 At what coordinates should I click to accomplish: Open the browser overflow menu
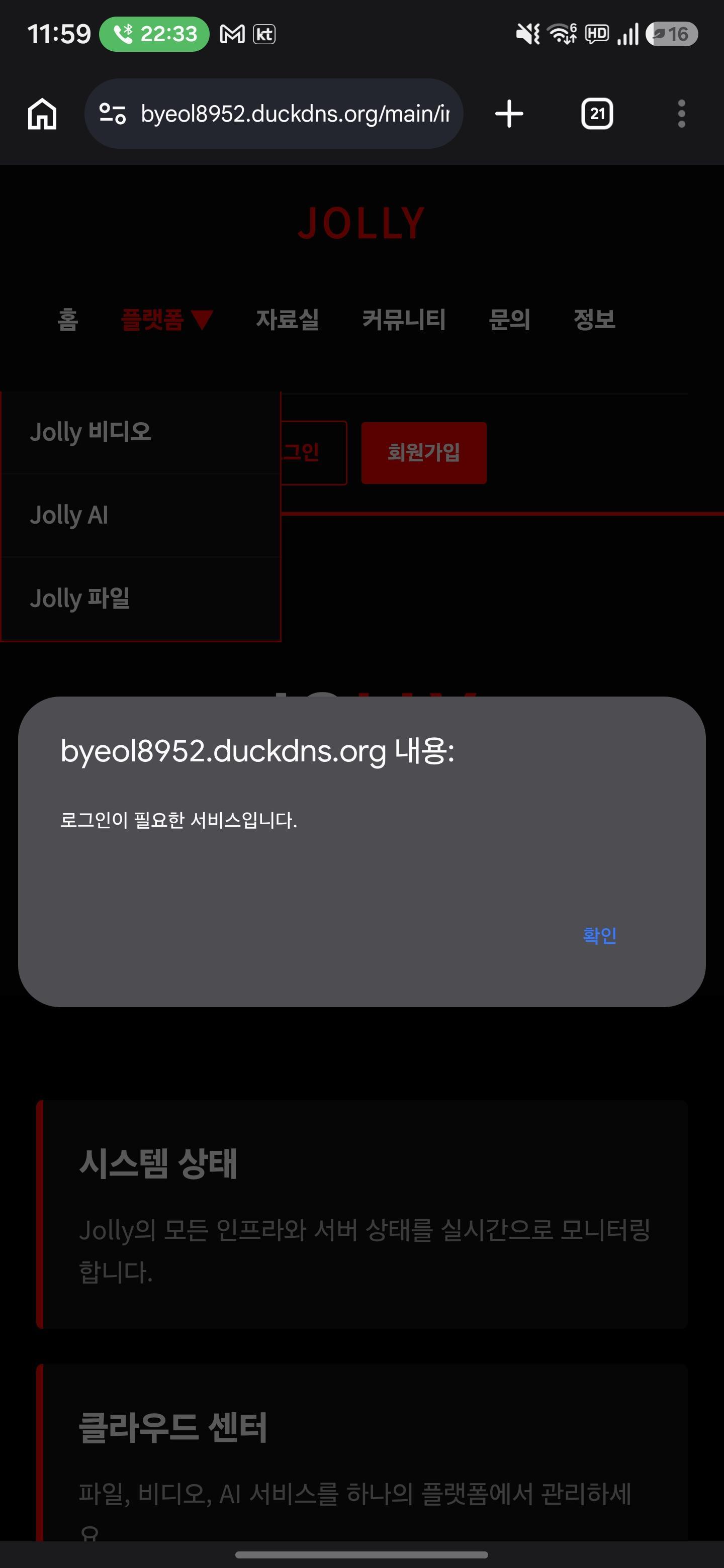(681, 114)
